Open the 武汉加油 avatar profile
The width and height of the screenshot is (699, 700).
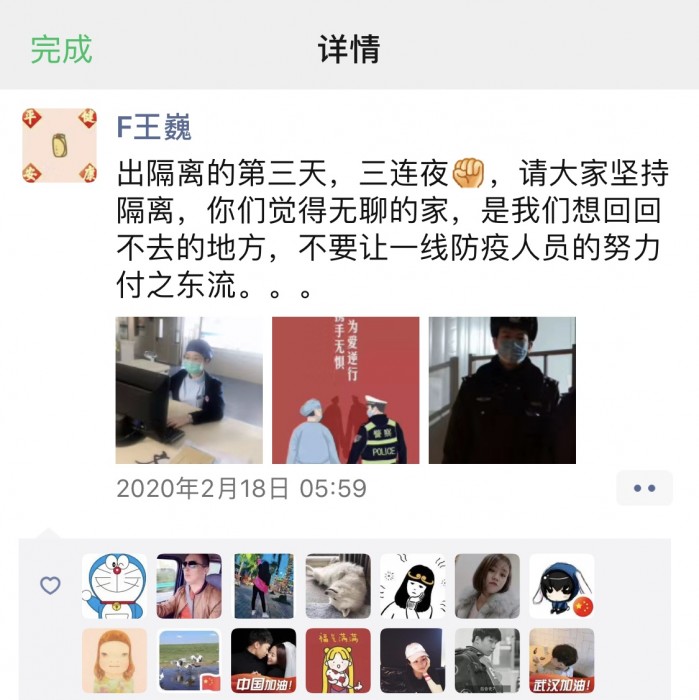click(x=562, y=660)
